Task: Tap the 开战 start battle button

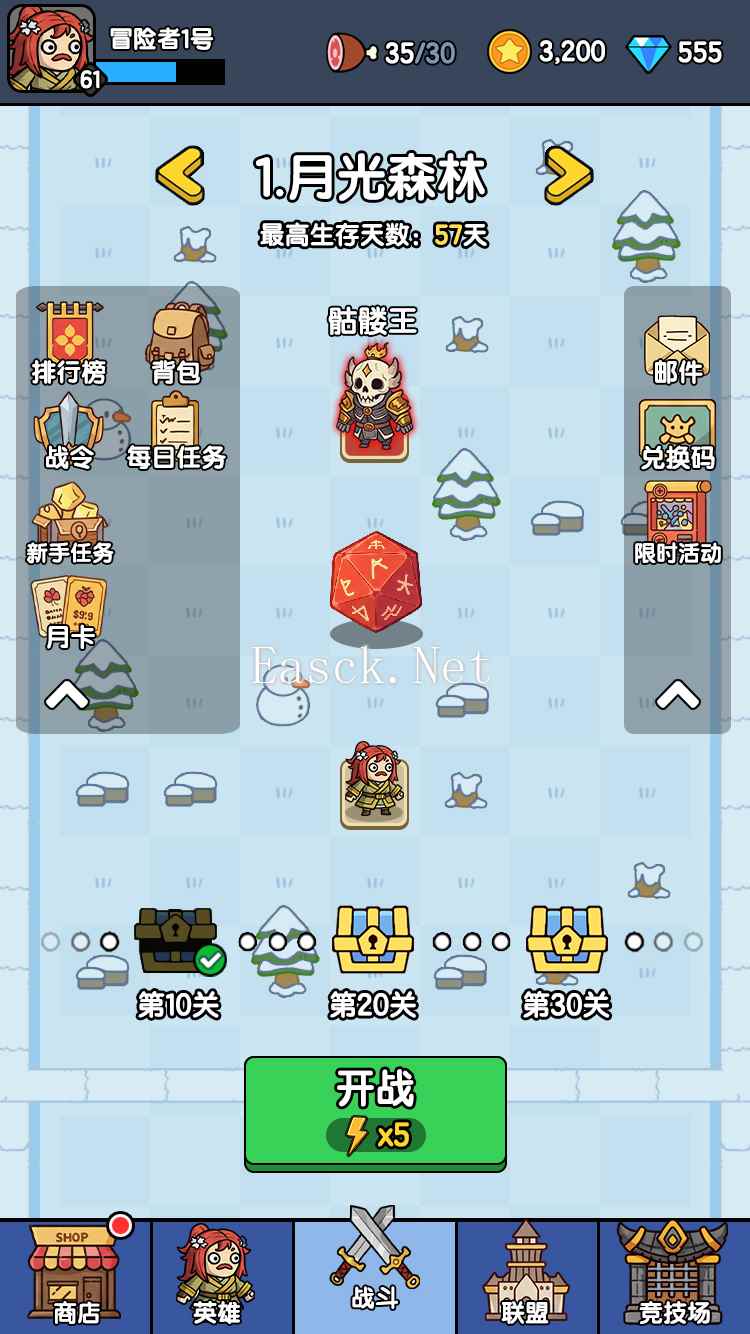Action: (375, 1110)
